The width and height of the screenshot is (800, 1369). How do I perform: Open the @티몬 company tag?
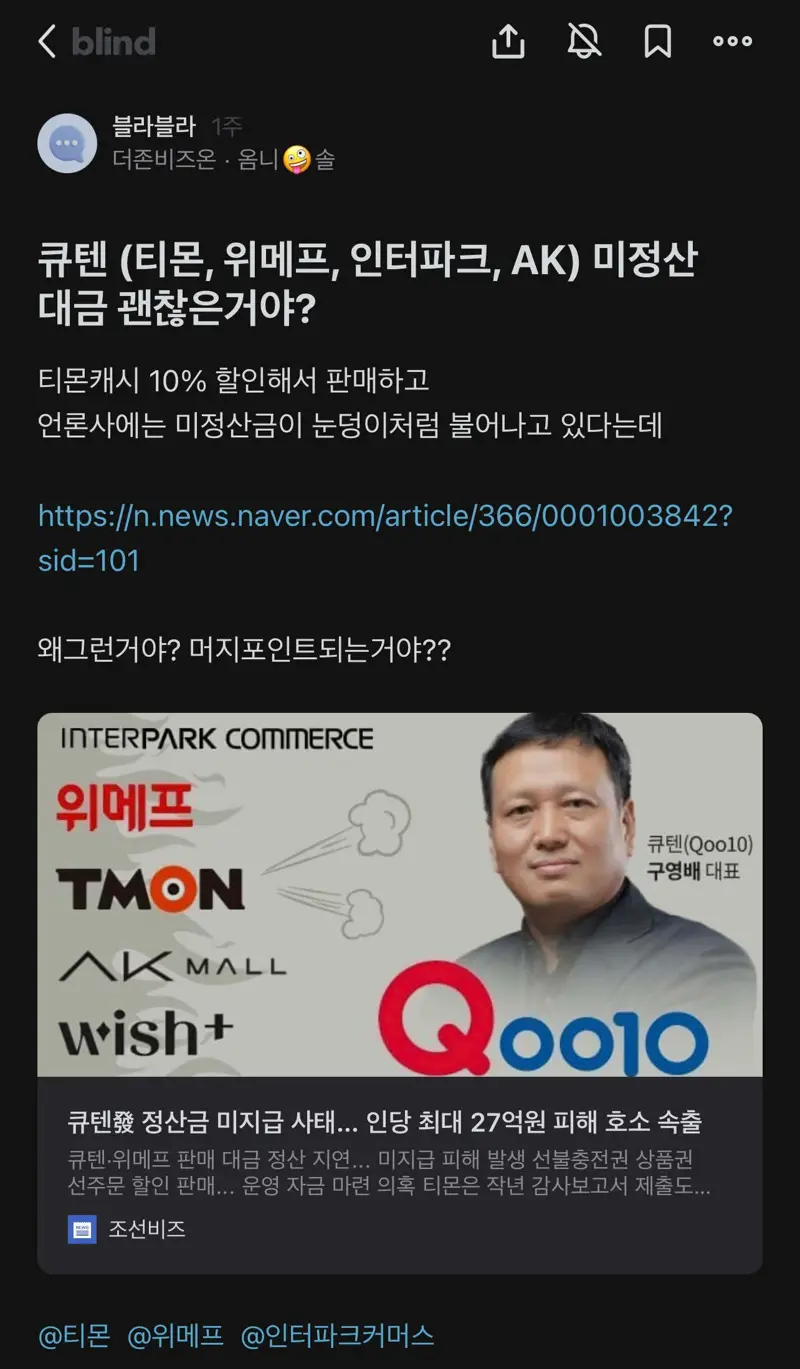coord(75,1336)
